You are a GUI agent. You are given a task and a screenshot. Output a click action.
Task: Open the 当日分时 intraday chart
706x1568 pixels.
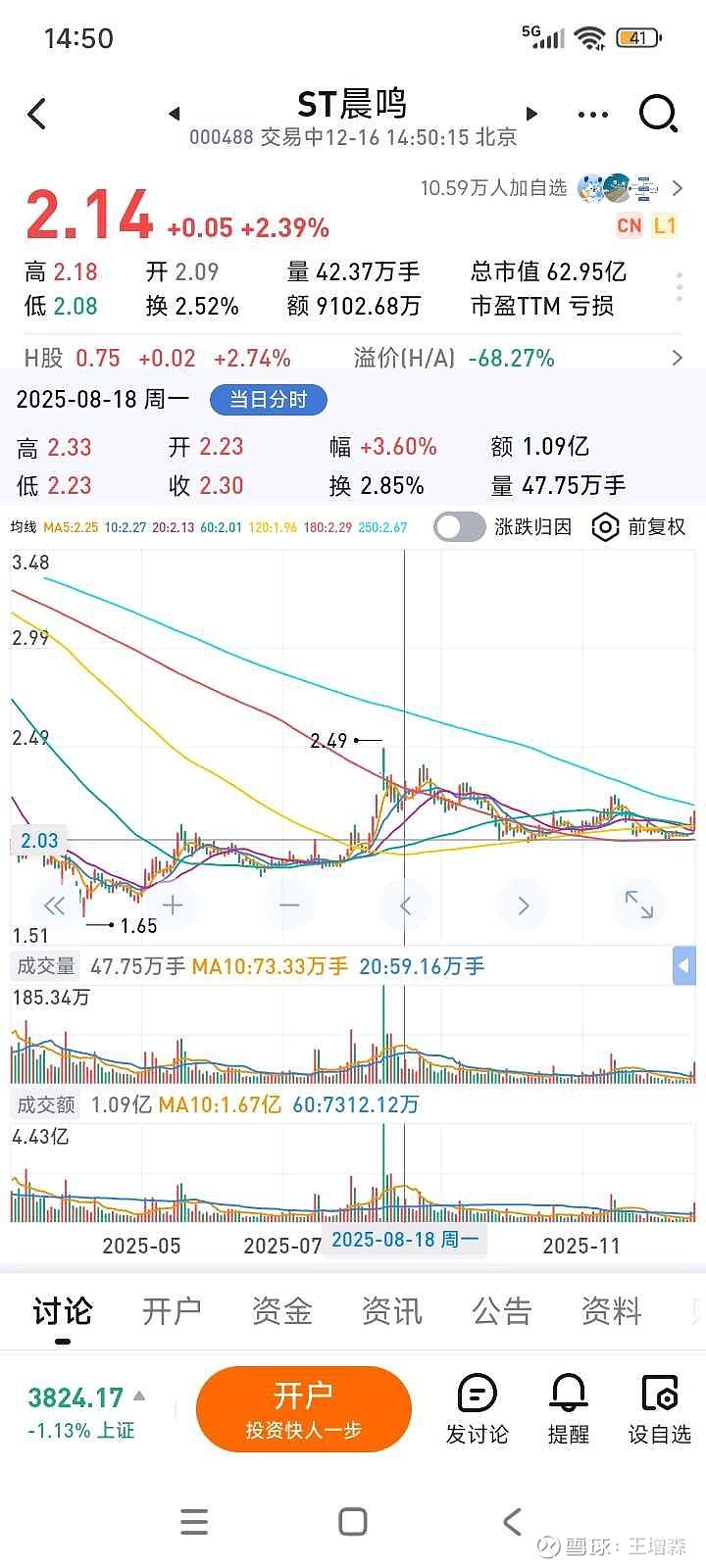coord(268,400)
